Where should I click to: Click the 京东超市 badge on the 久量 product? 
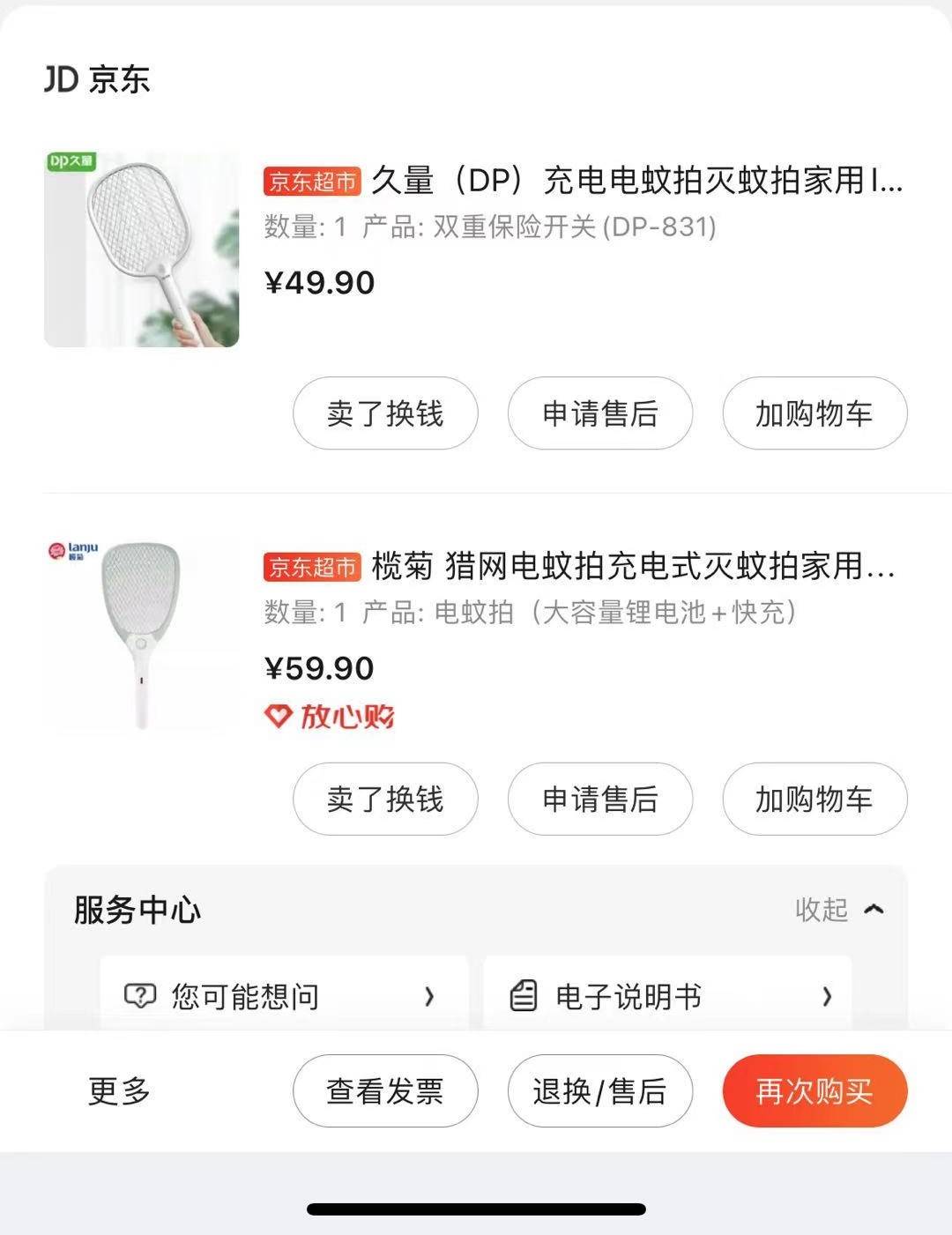pos(313,182)
